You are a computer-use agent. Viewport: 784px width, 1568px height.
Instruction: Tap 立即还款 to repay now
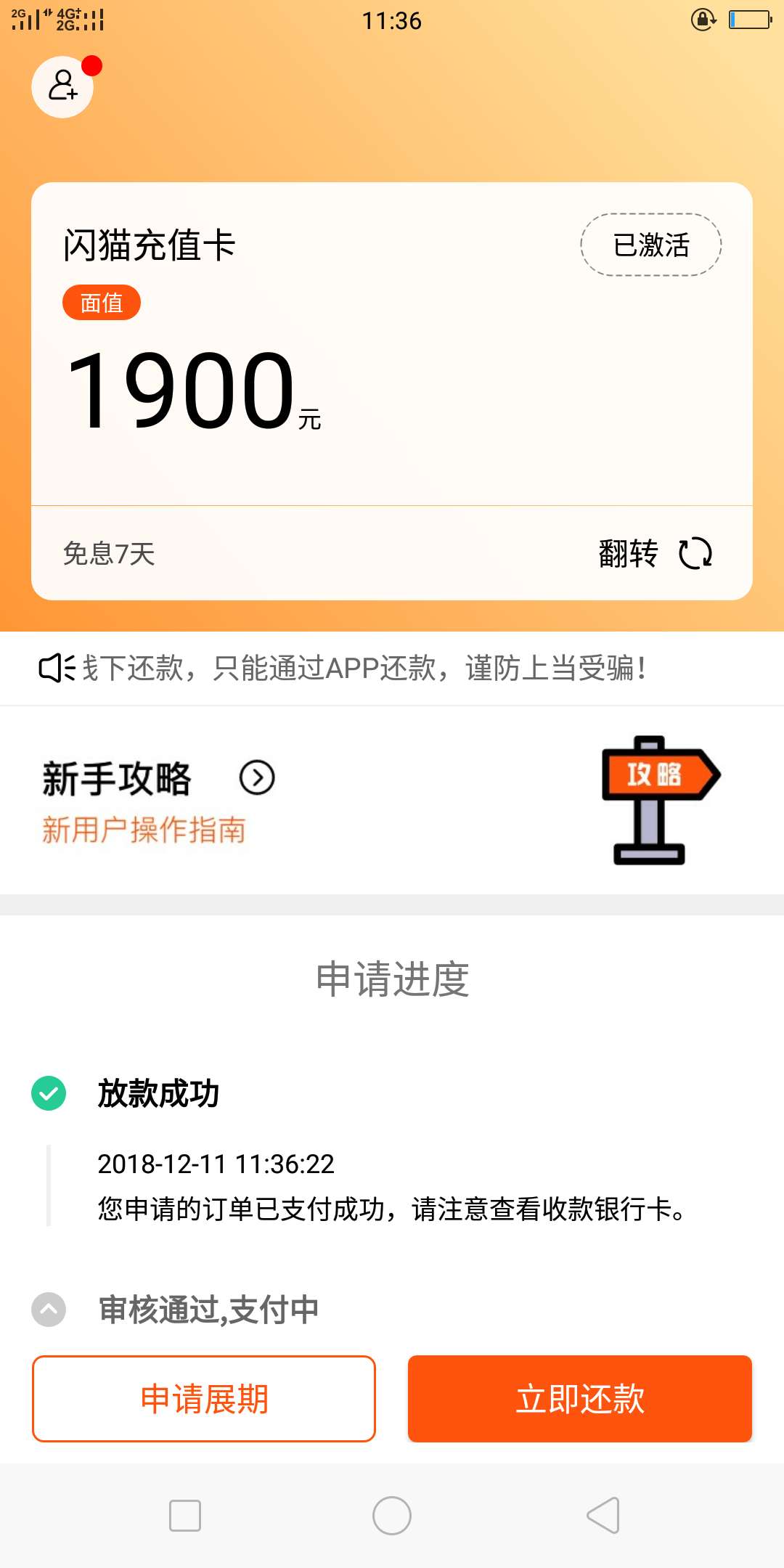pos(580,1398)
